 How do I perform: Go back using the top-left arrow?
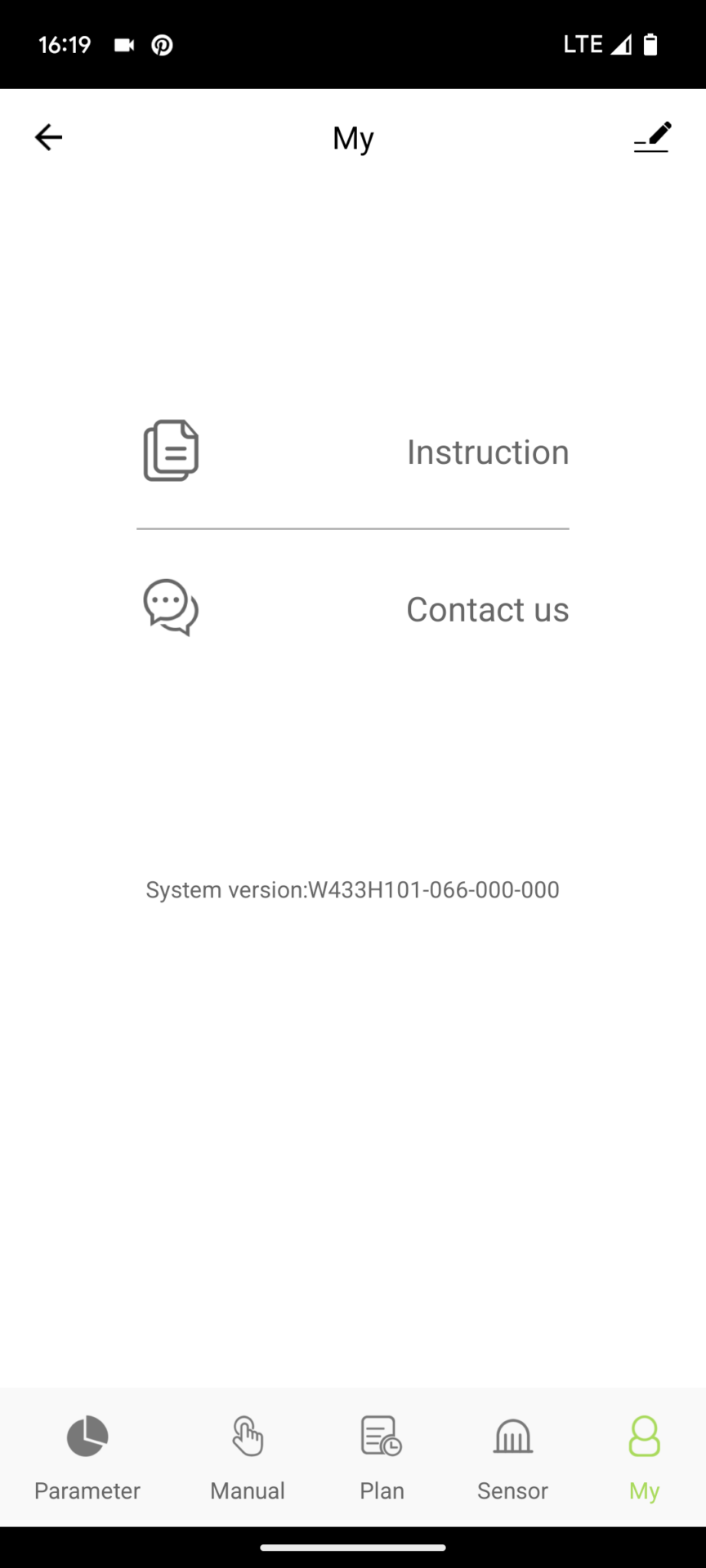48,137
